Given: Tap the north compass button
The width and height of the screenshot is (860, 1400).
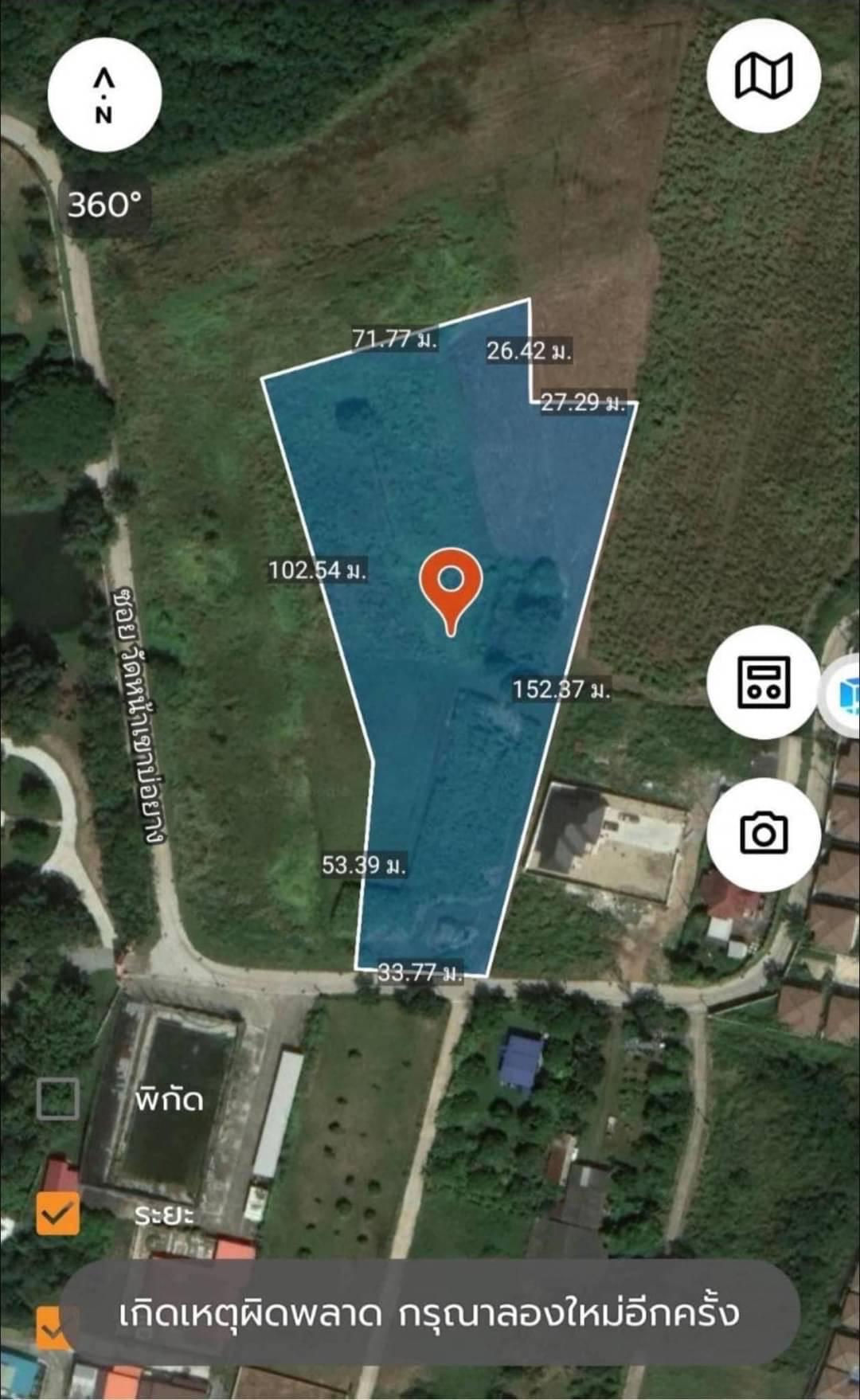Looking at the screenshot, I should coord(104,95).
